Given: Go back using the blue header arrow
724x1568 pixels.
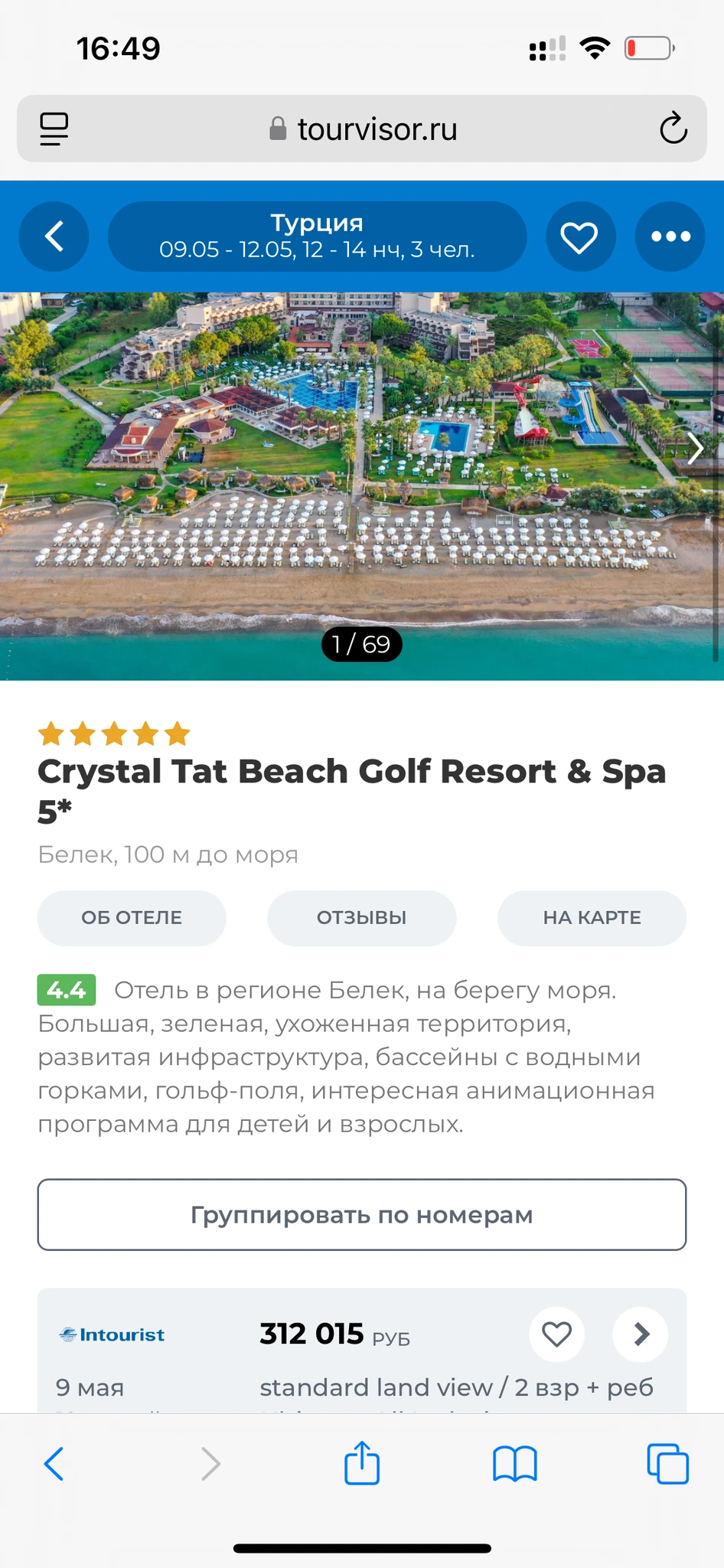Looking at the screenshot, I should coord(54,237).
